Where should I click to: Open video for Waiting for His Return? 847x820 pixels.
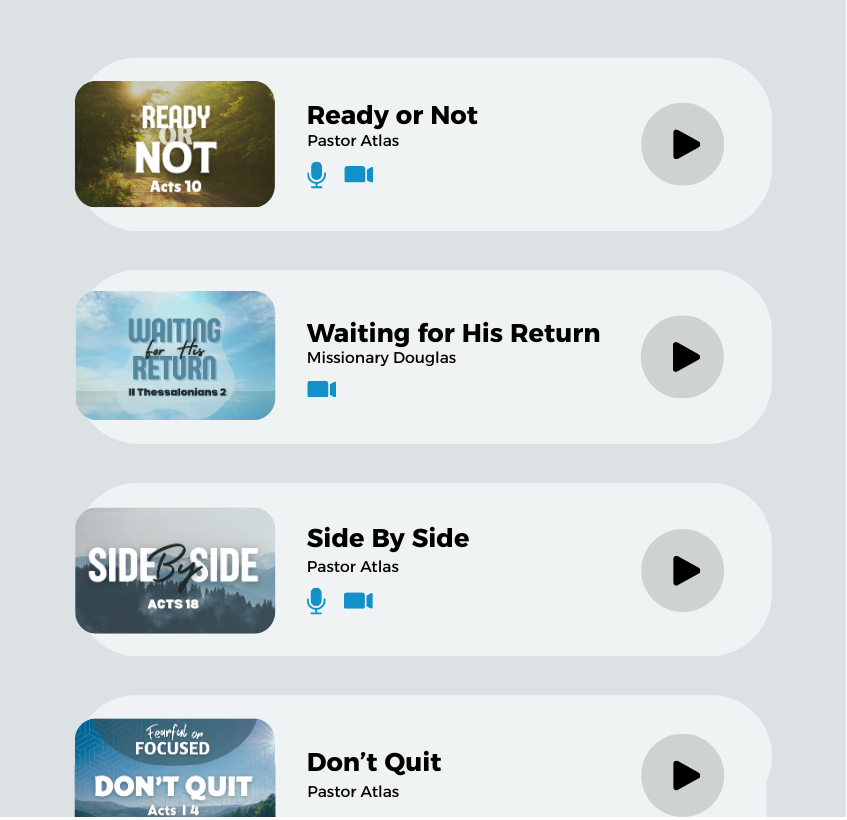point(321,389)
